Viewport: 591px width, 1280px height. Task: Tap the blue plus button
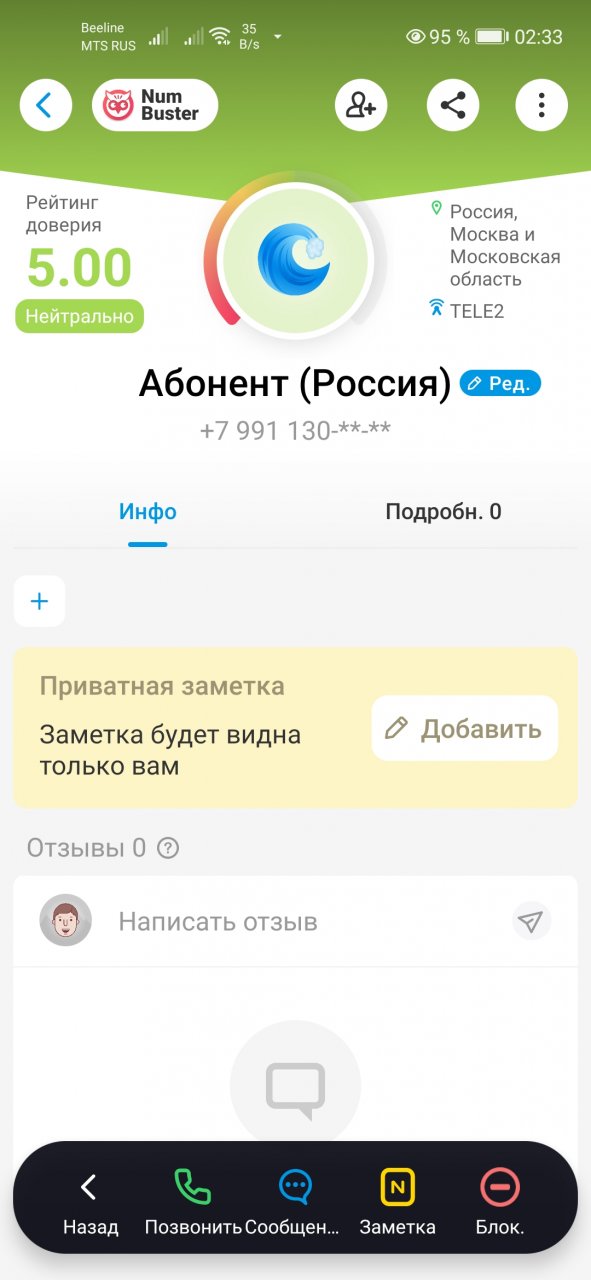[39, 601]
